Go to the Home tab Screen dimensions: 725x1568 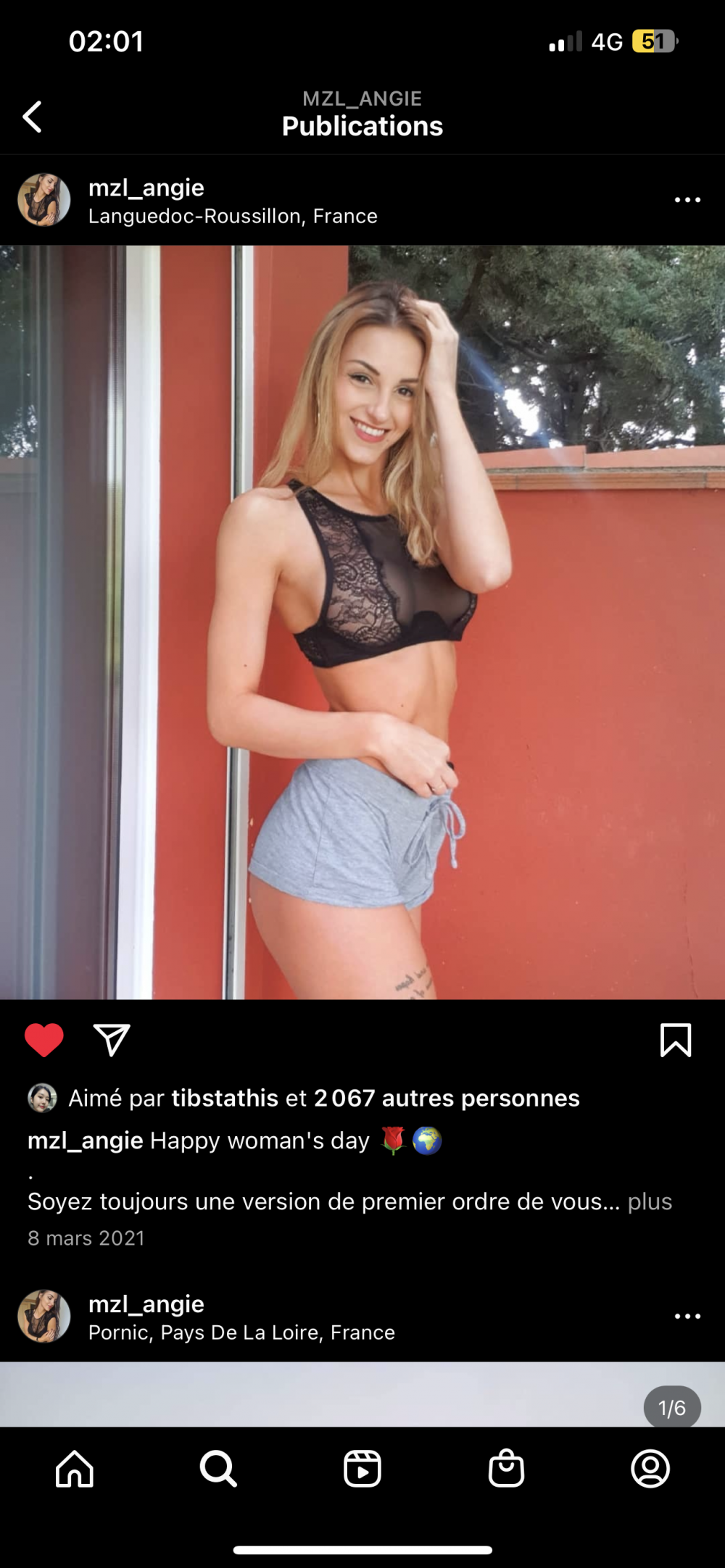pos(75,1469)
